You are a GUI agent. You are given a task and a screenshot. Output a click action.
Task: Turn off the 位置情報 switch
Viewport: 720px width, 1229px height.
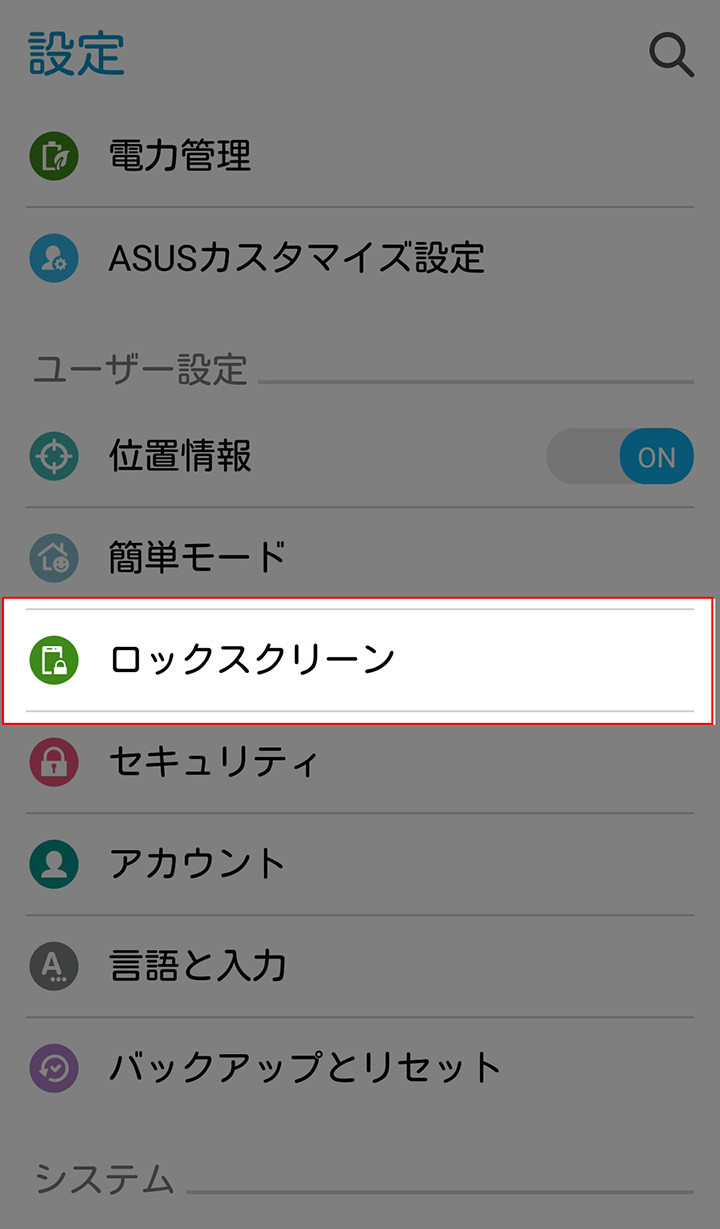pyautogui.click(x=620, y=457)
